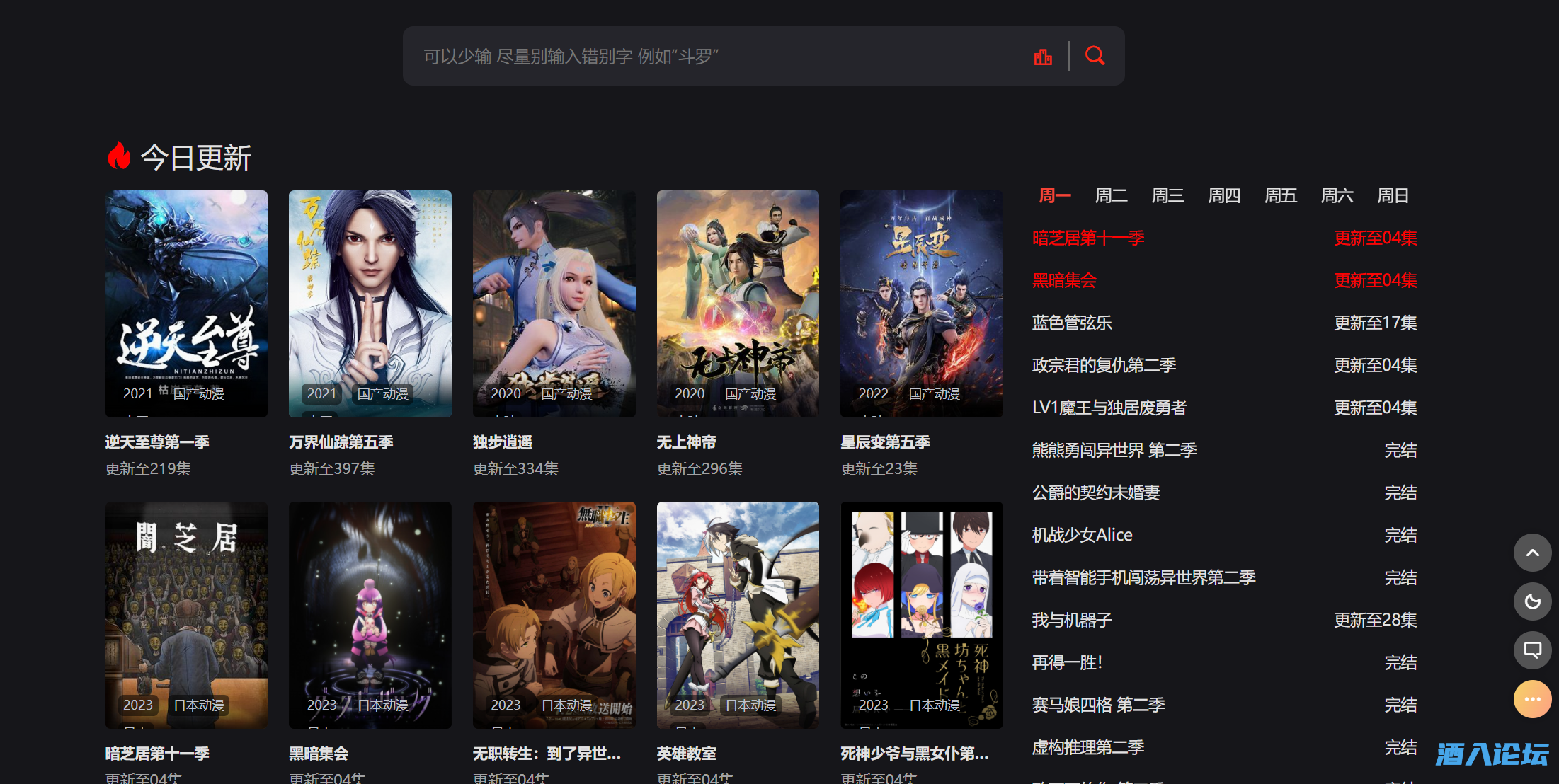1559x784 pixels.
Task: Open 无上神帝 card
Action: (x=738, y=304)
